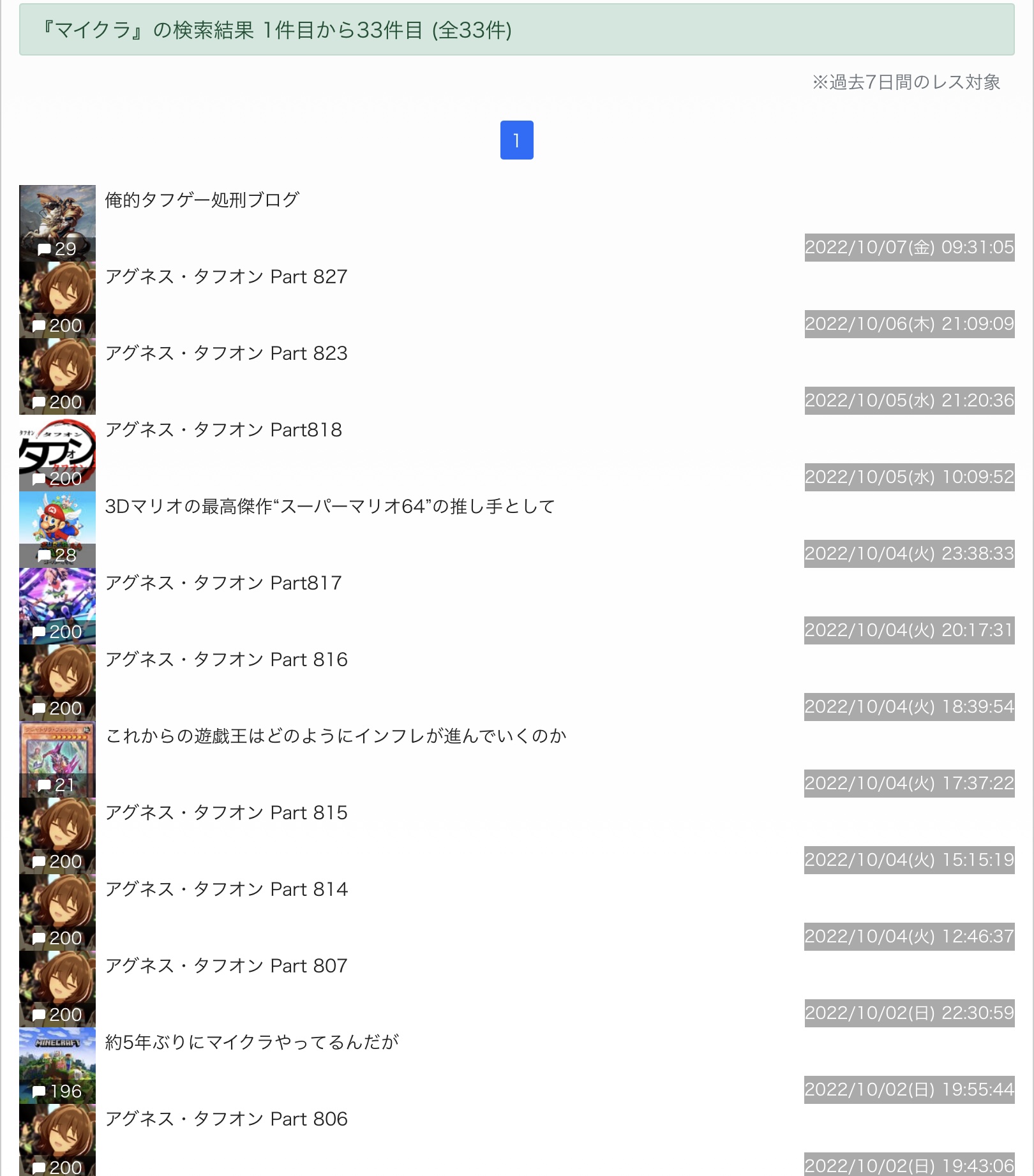Open アグネス・タフオン Part 814 thread
Viewport: 1034px width, 1176px height.
tap(226, 889)
